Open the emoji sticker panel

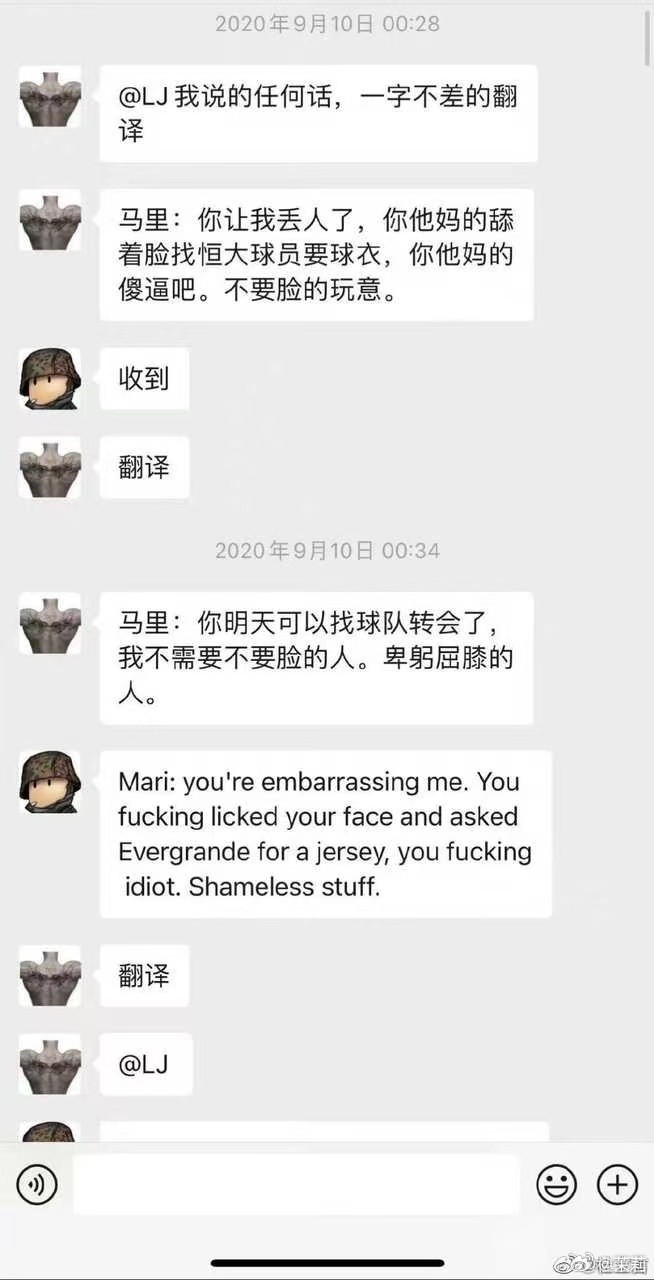point(557,1185)
